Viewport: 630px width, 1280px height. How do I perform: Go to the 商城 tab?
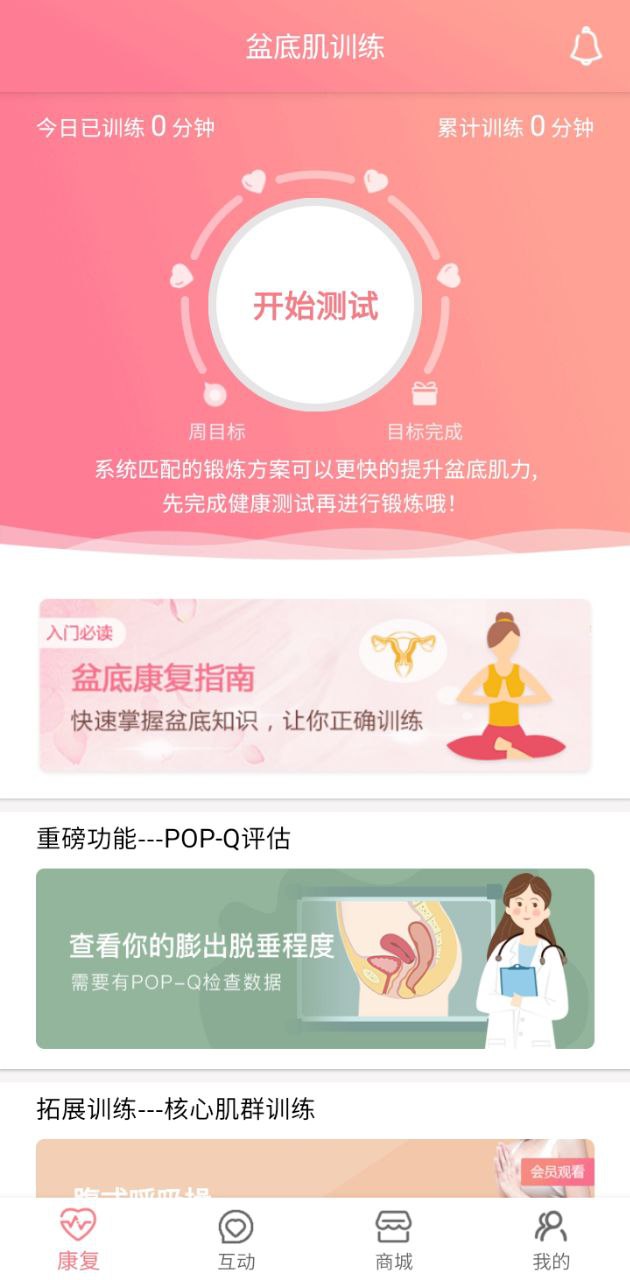(394, 1238)
